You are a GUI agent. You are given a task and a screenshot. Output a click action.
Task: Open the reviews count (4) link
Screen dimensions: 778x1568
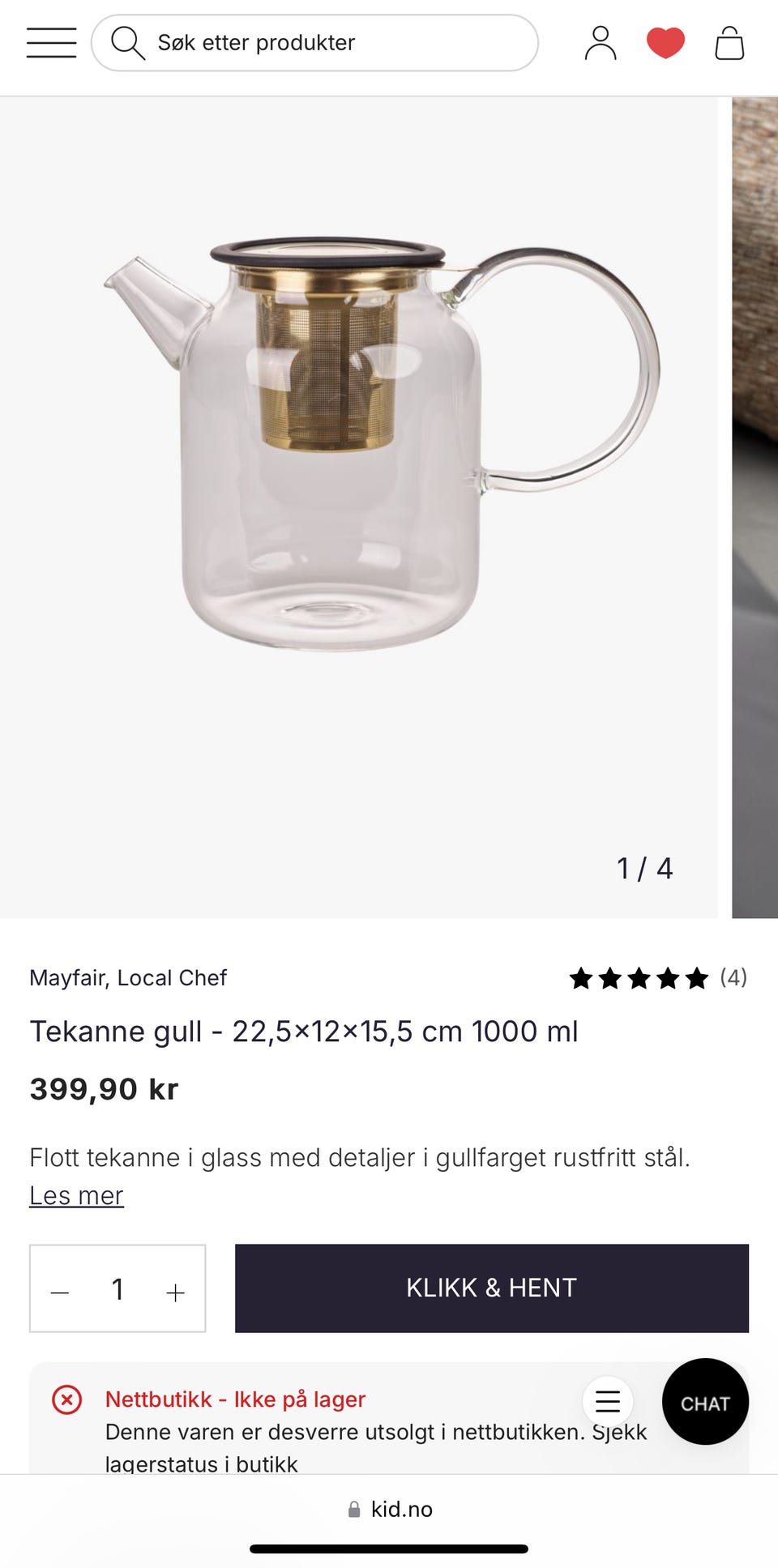tap(732, 977)
